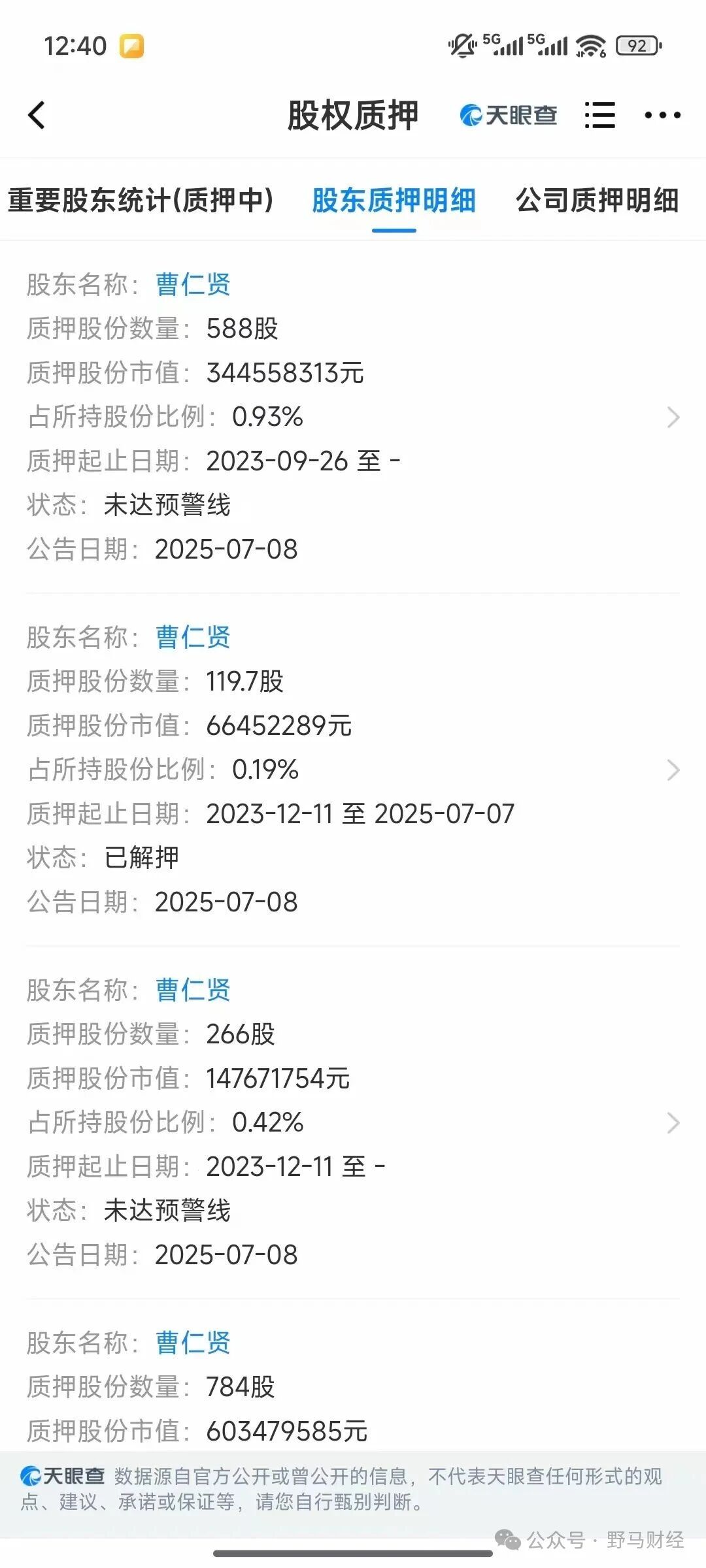Open 曹仁贤 link in the 119.7股 record

tap(193, 638)
